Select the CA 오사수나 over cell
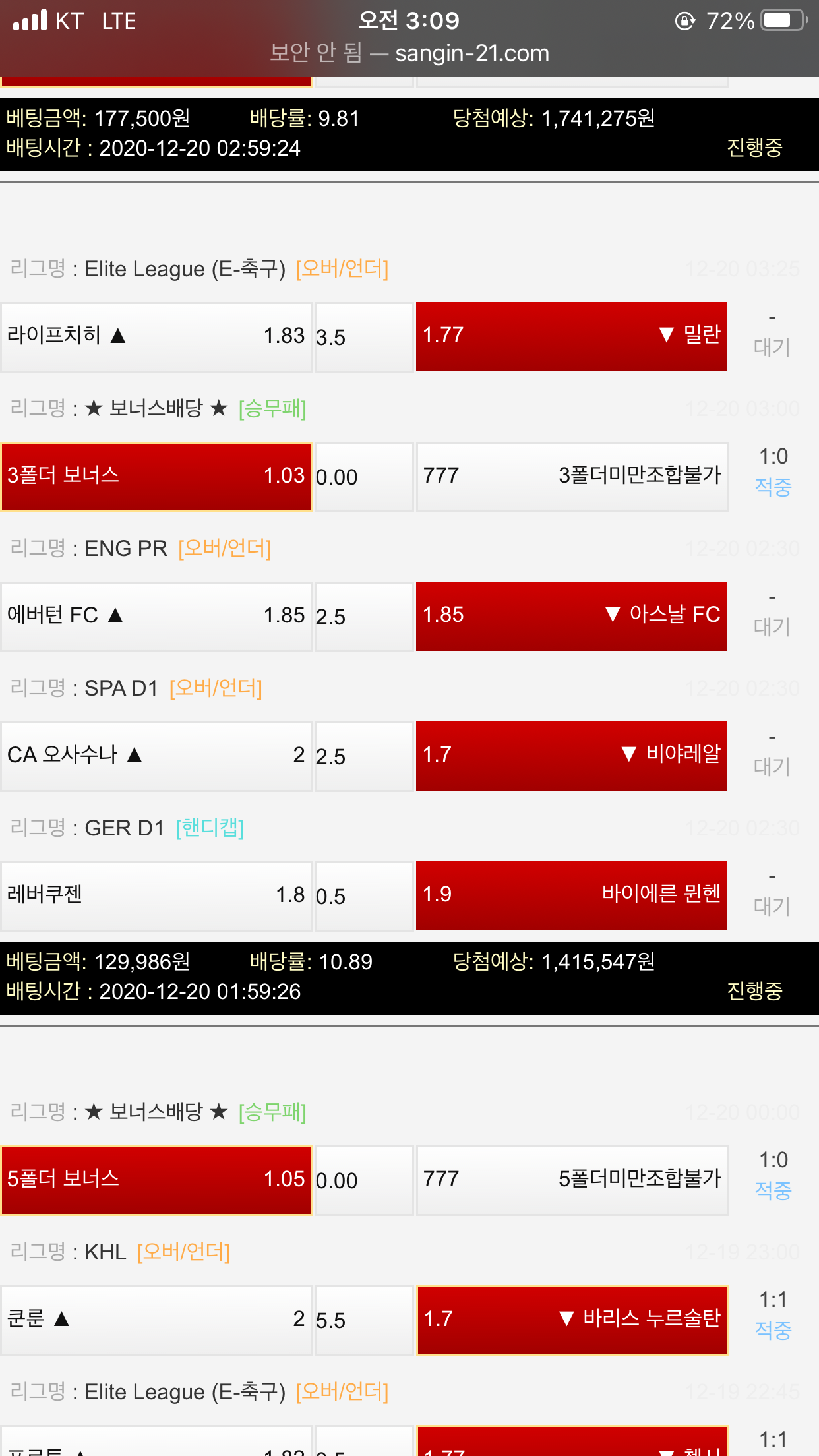The width and height of the screenshot is (819, 1456). [156, 756]
